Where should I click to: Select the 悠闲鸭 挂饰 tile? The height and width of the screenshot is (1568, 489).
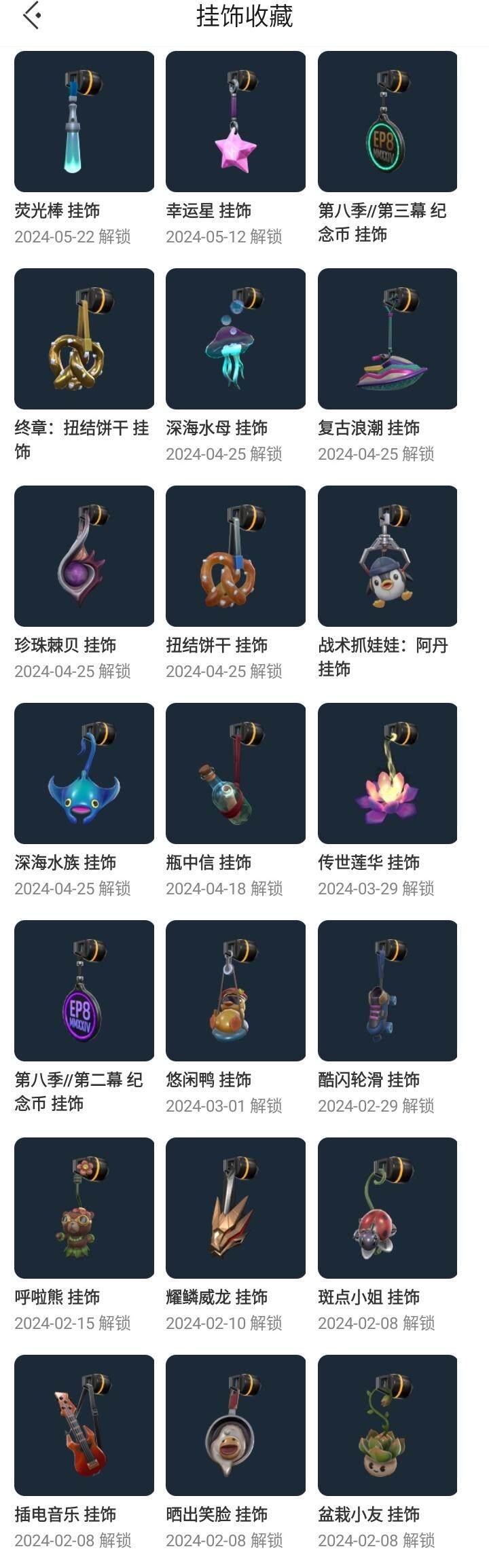coord(236,991)
